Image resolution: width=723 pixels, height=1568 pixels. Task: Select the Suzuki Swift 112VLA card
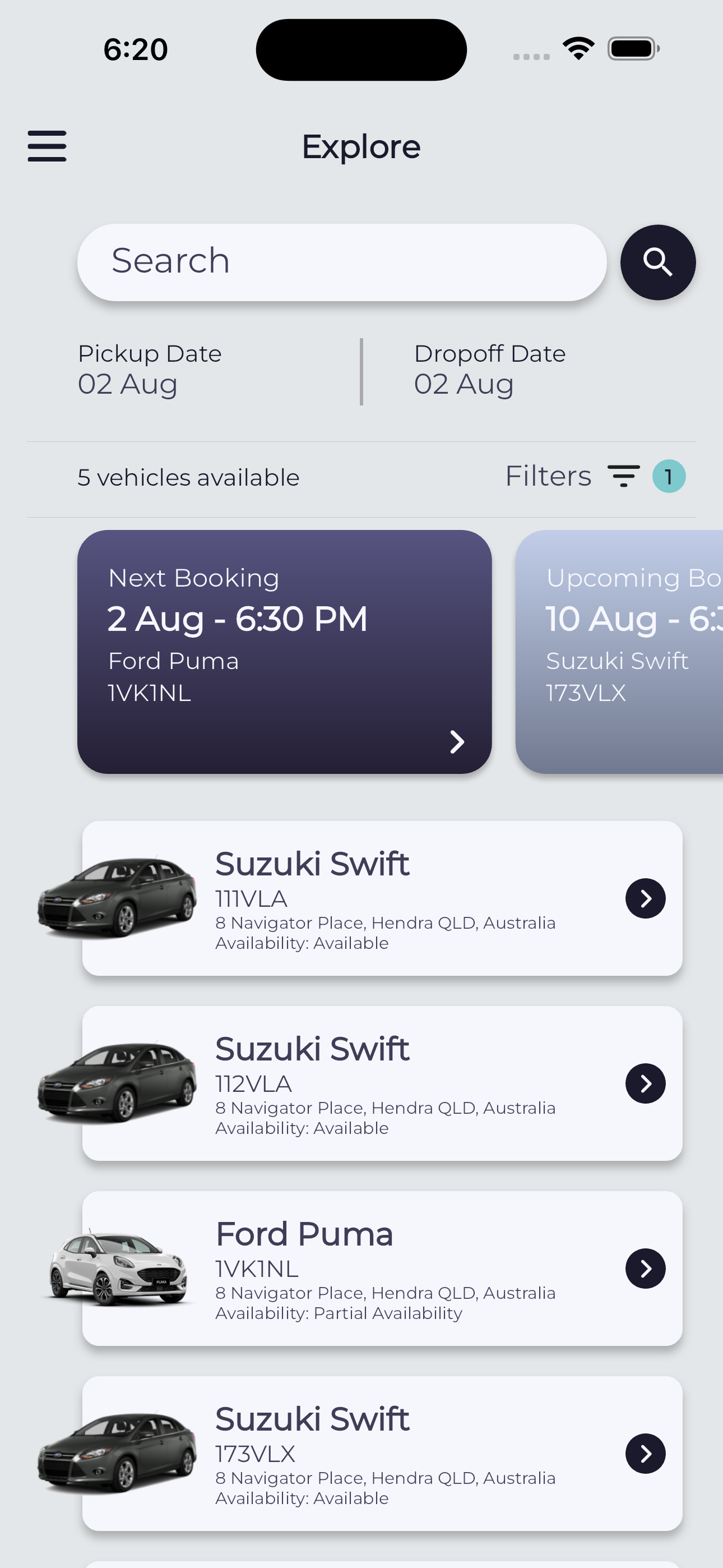[382, 1083]
